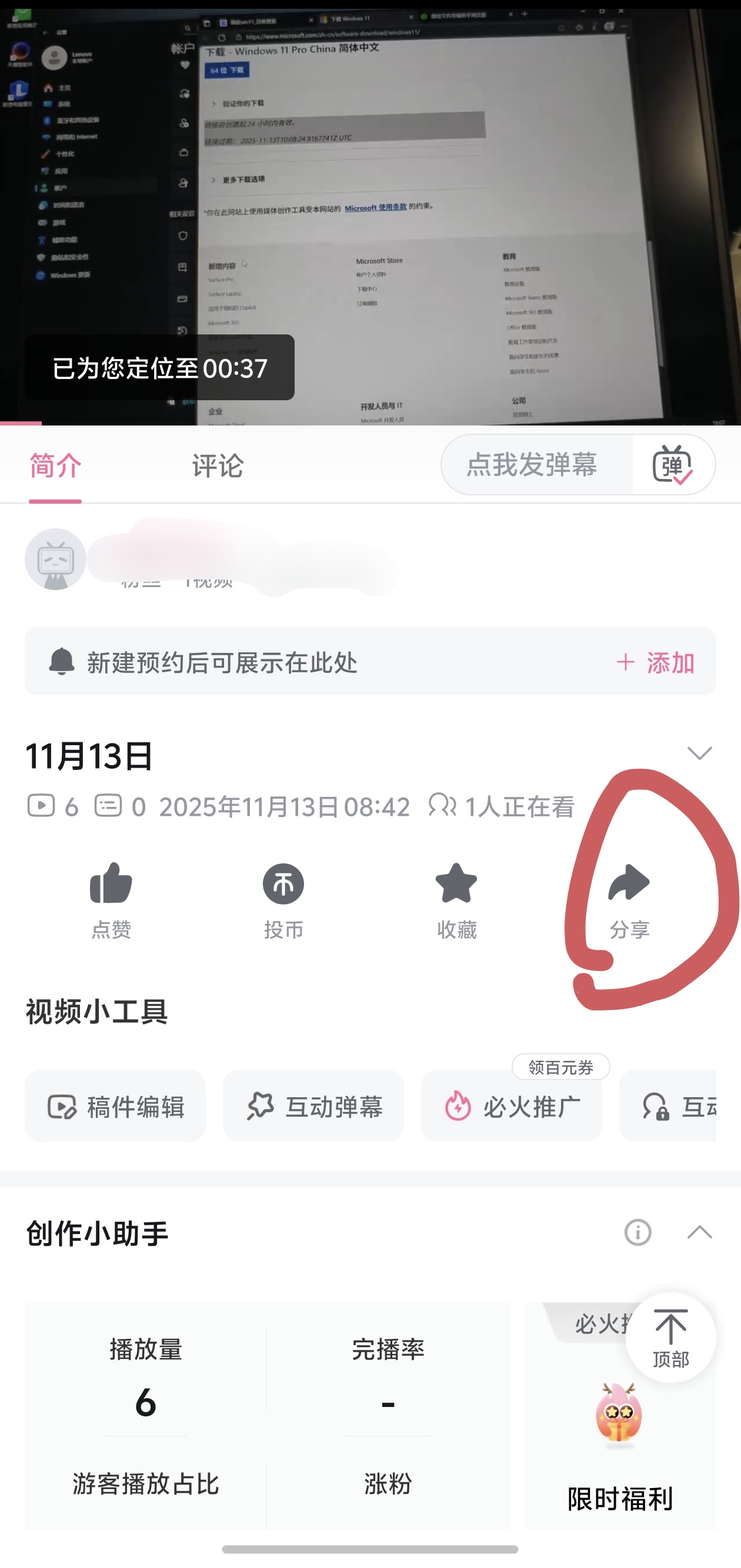The image size is (741, 1568).
Task: Add a new reservation via 添加
Action: point(656,662)
